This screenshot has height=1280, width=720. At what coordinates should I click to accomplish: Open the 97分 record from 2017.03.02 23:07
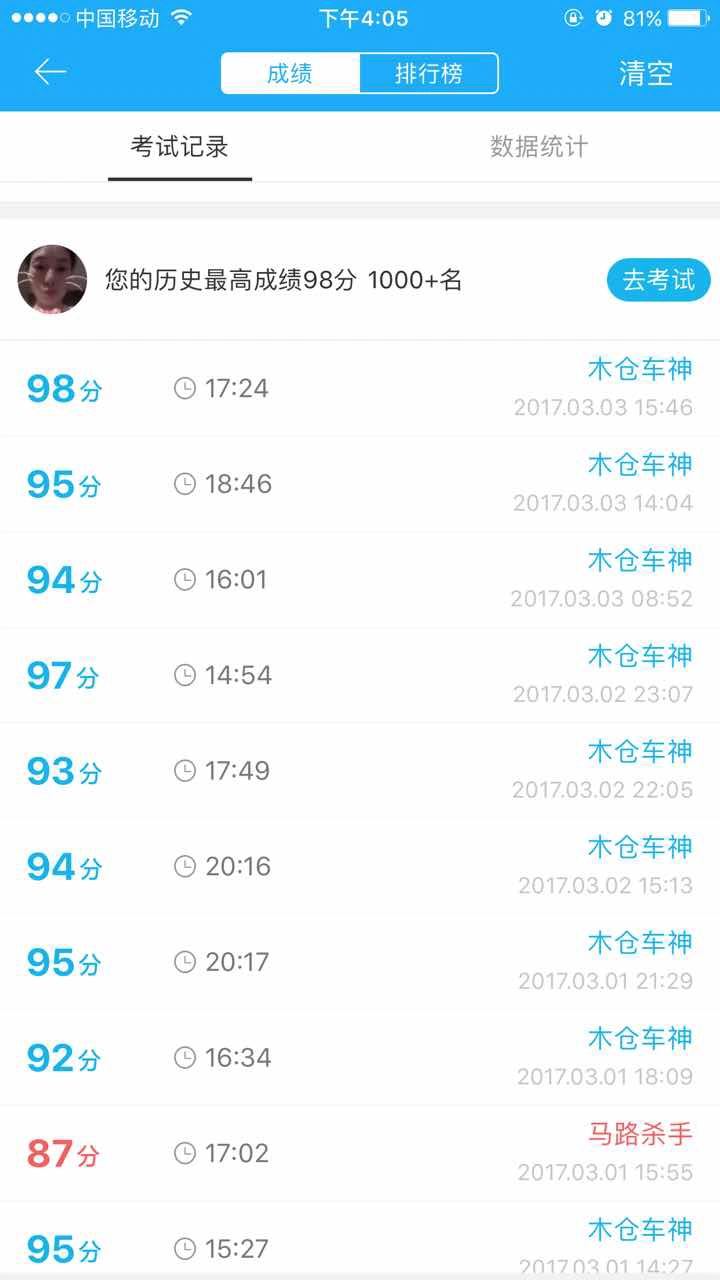pos(360,675)
